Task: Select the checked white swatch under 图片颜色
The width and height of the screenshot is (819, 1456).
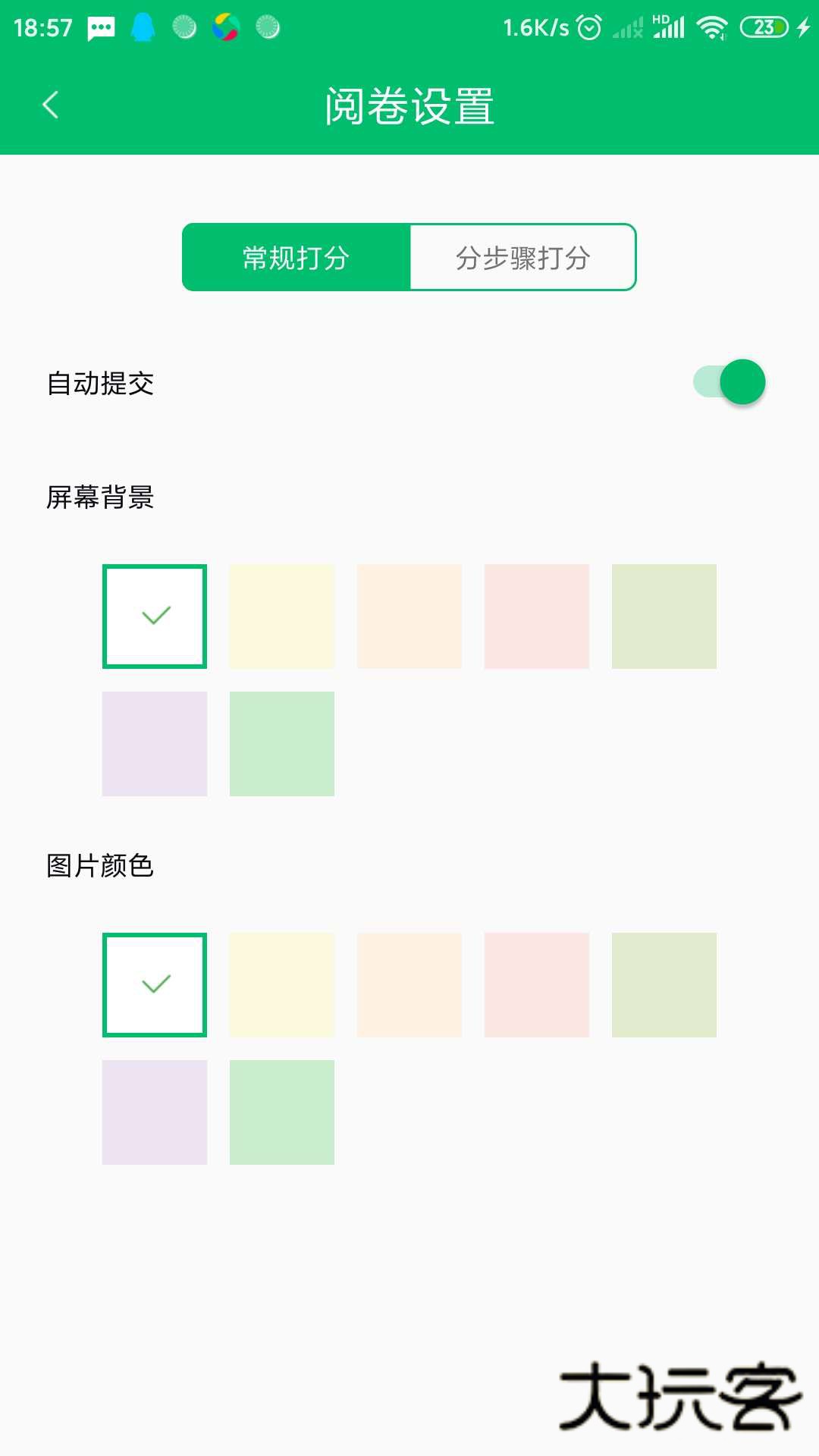Action: (x=155, y=984)
